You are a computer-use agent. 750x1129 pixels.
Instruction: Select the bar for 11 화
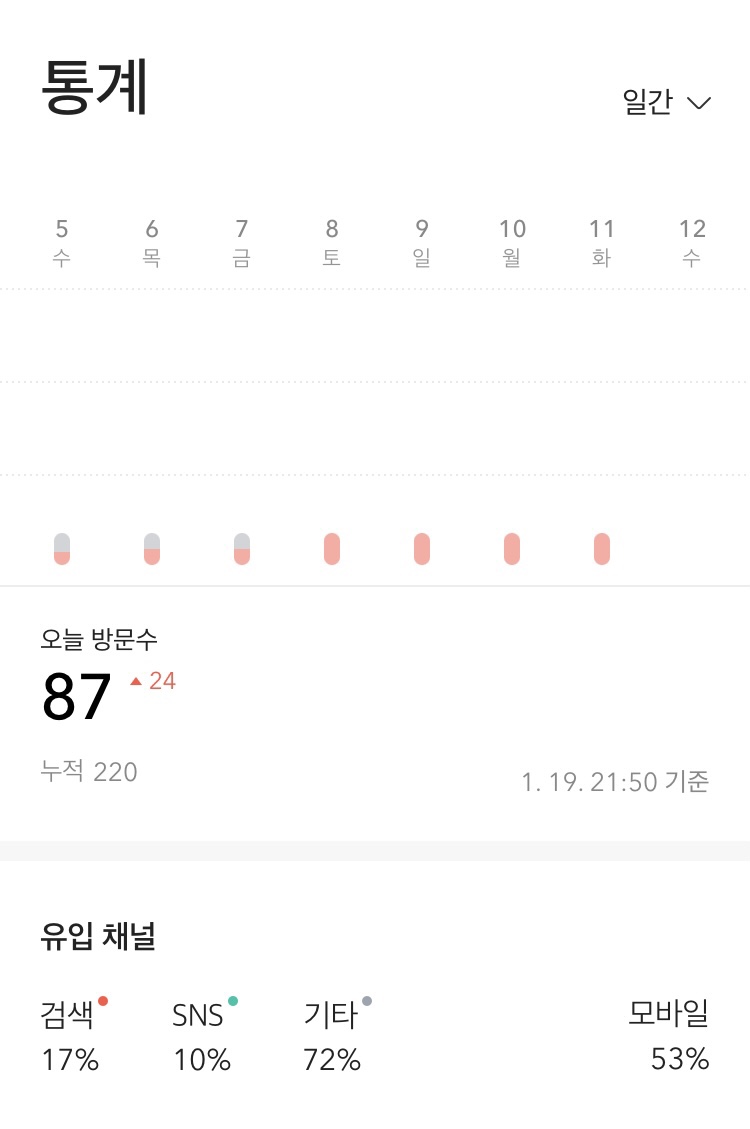(x=602, y=549)
